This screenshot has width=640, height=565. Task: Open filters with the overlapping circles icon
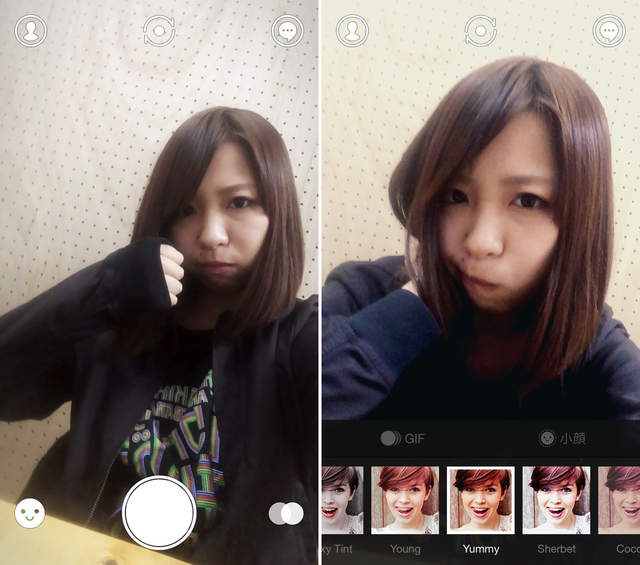pos(286,513)
